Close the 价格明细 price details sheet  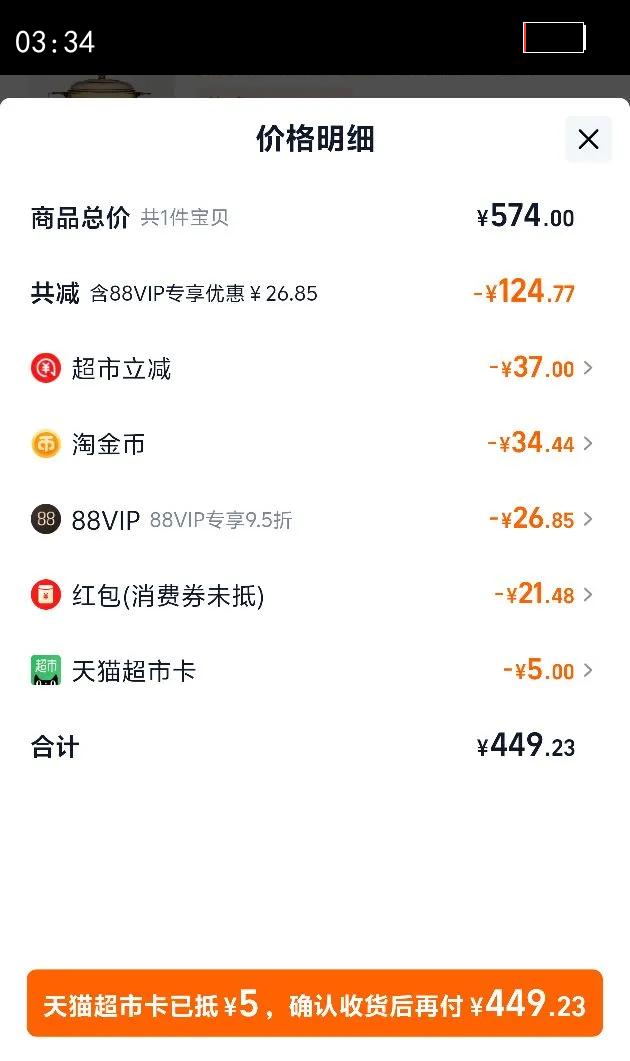pos(588,140)
